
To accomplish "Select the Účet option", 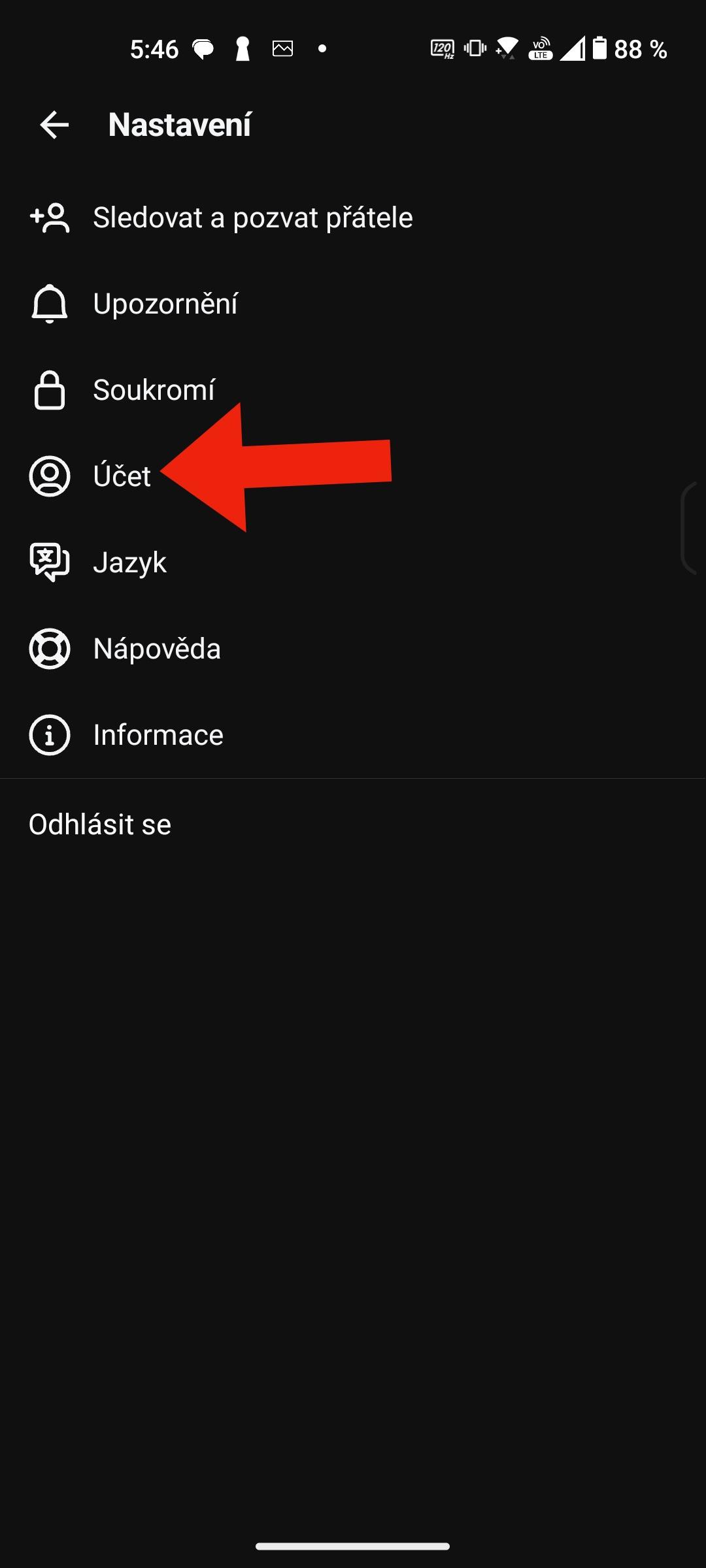I will (353, 476).
